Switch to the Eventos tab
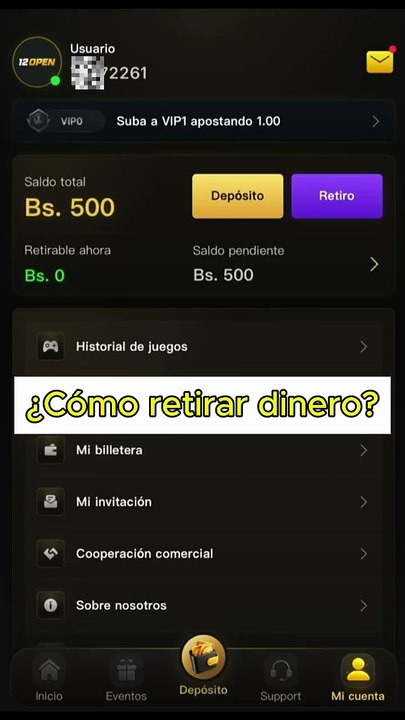This screenshot has height=720, width=405. coord(126,680)
